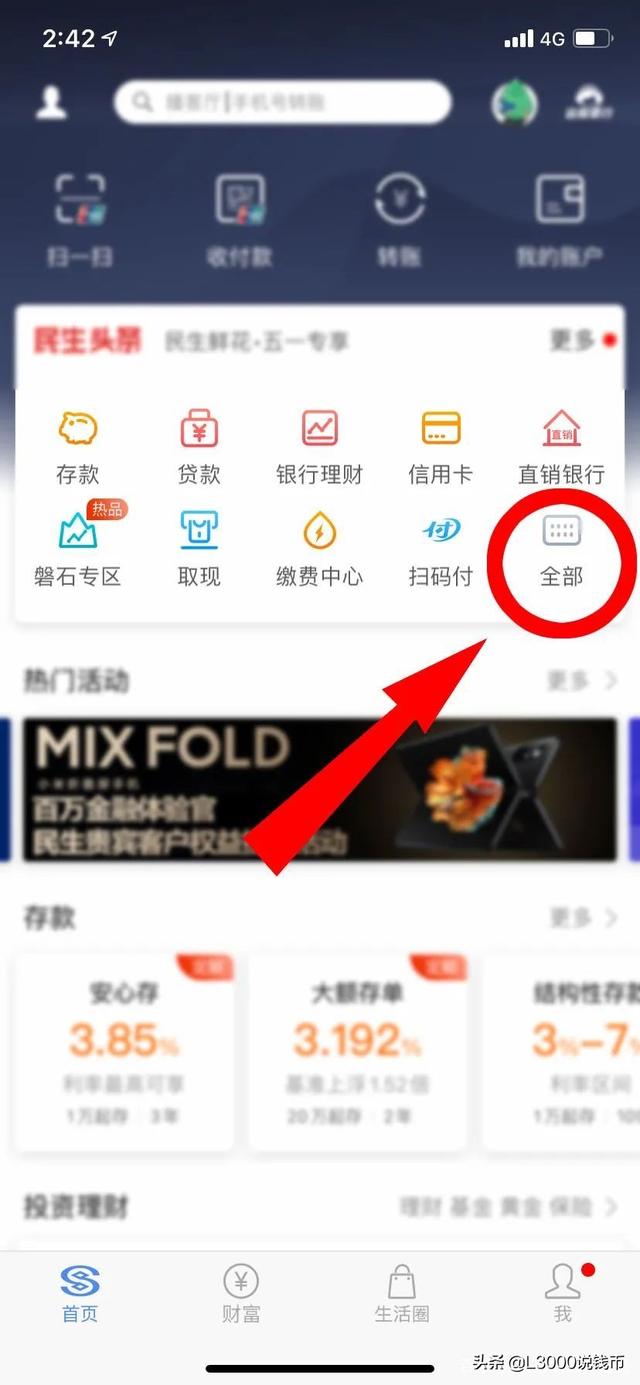This screenshot has width=640, height=1385.
Task: Tap the 扫一扫 scan shortcut
Action: 79,220
